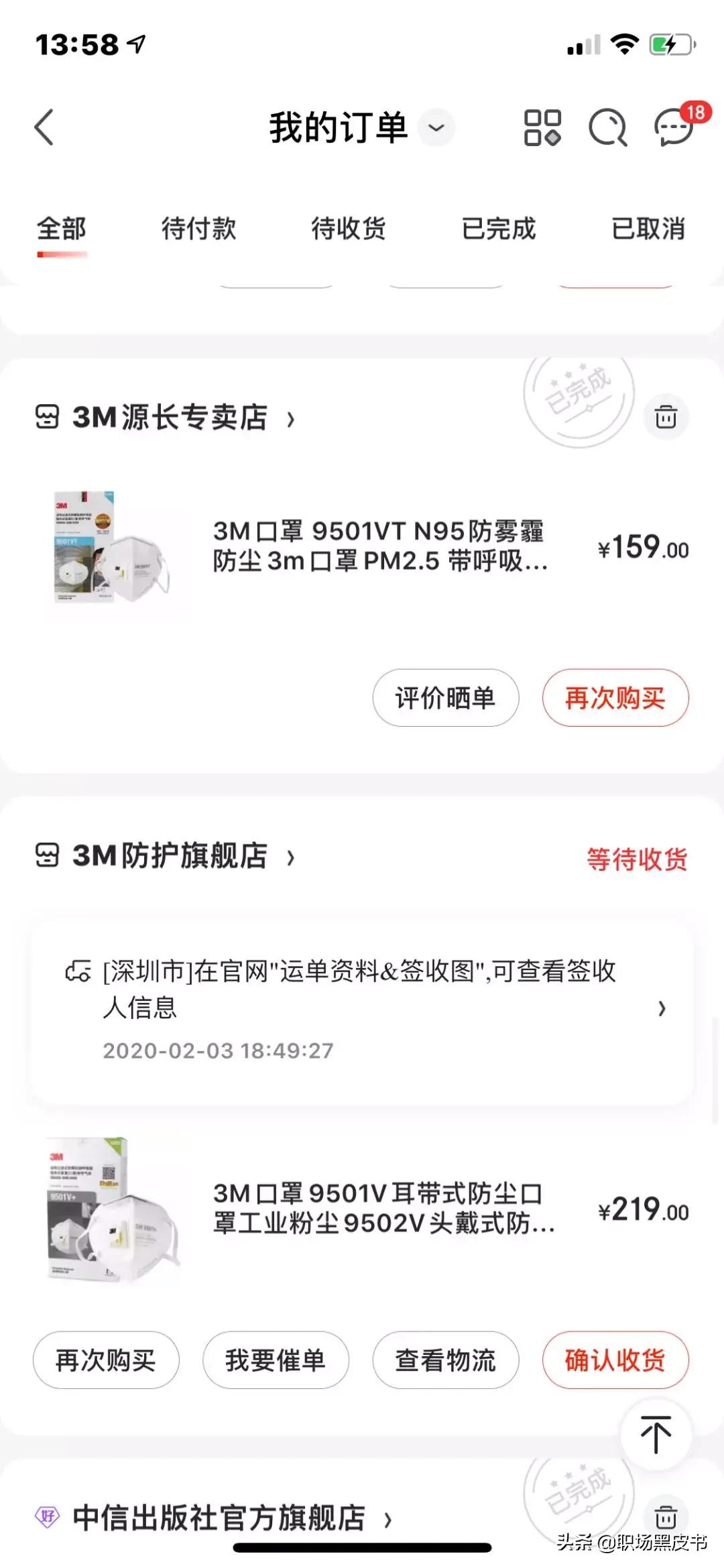Switch to the 待付款 tab
Screen dimensions: 724x1568
coord(198,229)
